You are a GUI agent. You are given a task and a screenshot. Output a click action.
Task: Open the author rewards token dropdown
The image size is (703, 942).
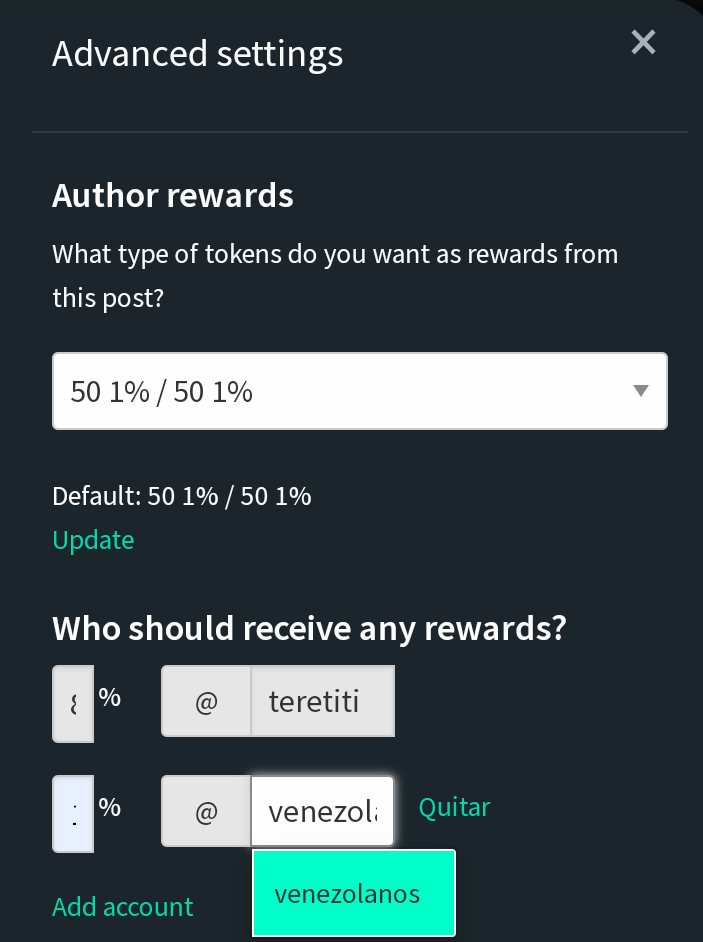click(x=359, y=391)
